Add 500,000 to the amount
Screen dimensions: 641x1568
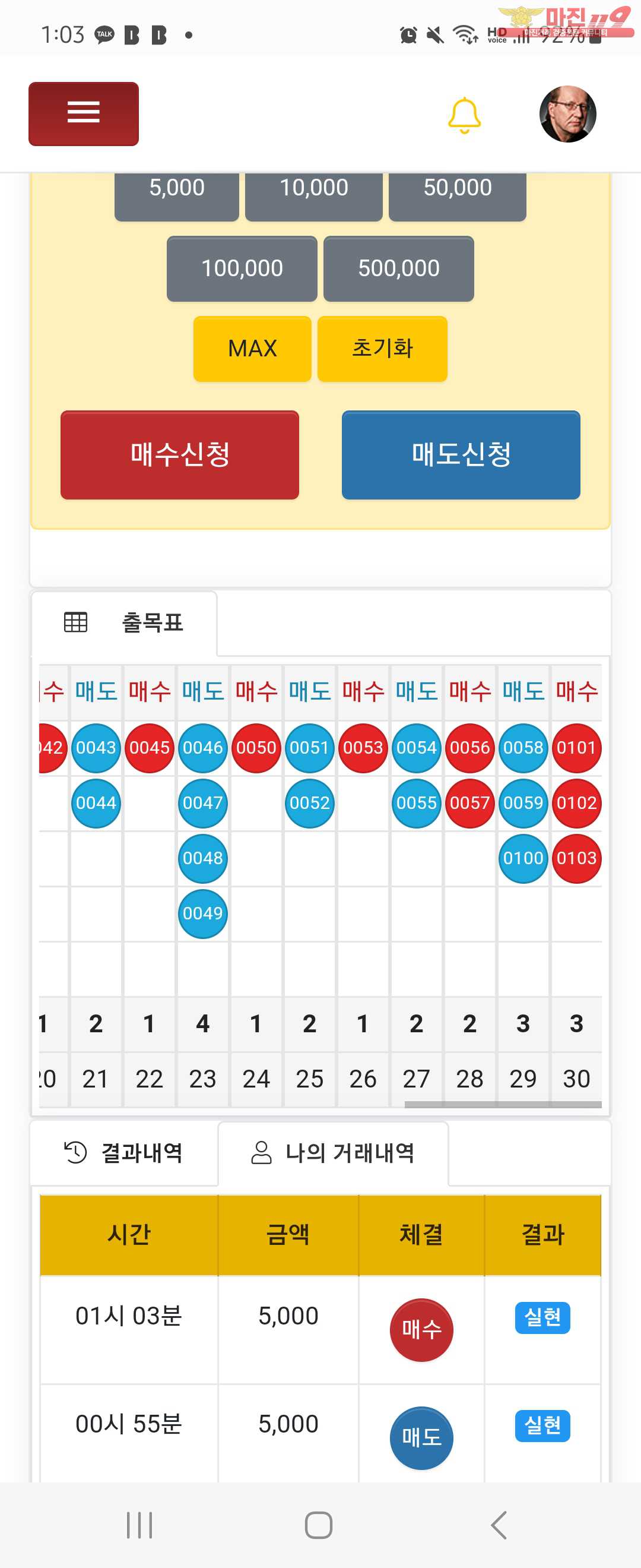pyautogui.click(x=398, y=268)
